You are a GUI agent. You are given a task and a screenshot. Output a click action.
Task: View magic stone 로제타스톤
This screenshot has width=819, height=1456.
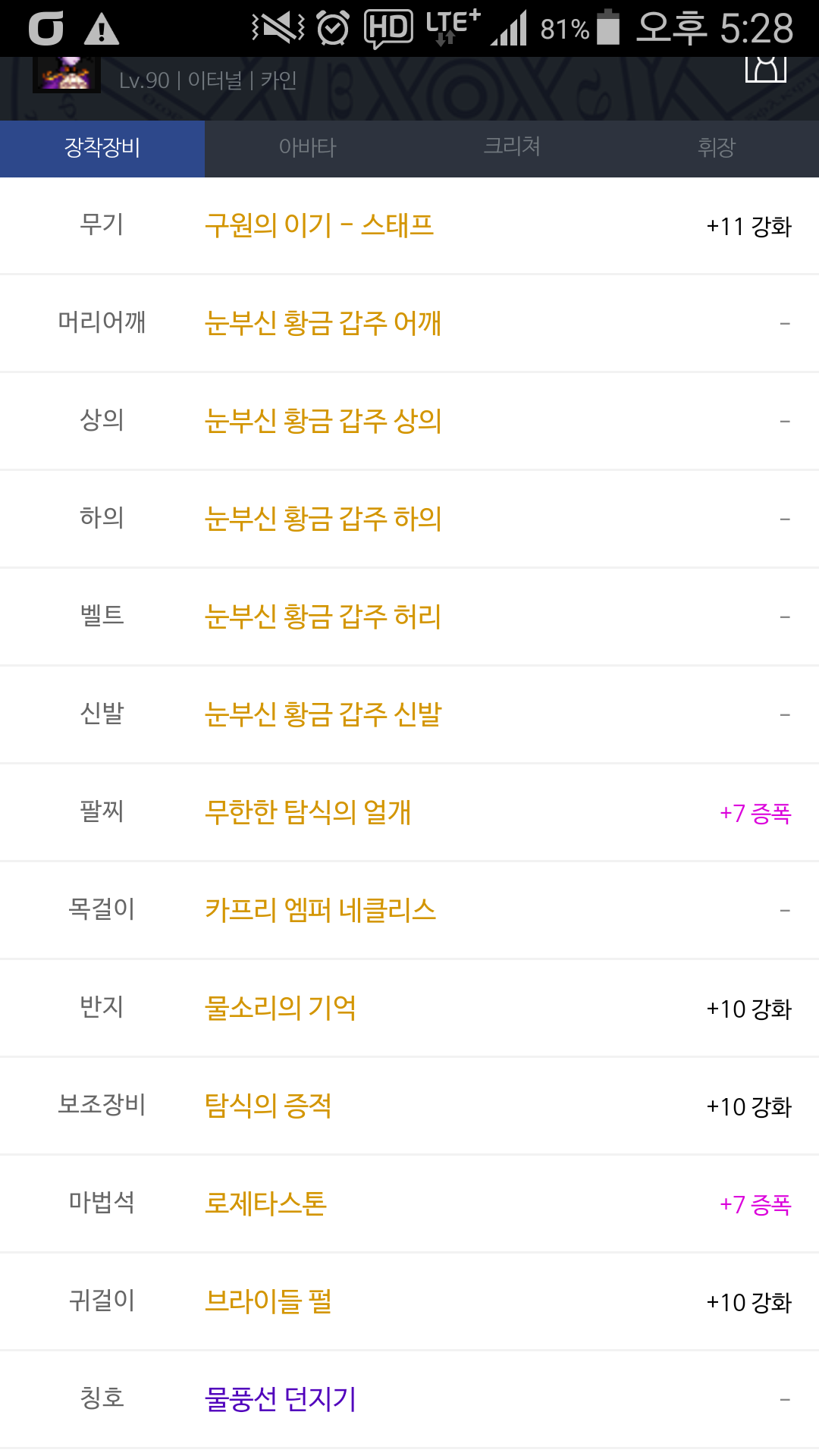(x=266, y=1203)
